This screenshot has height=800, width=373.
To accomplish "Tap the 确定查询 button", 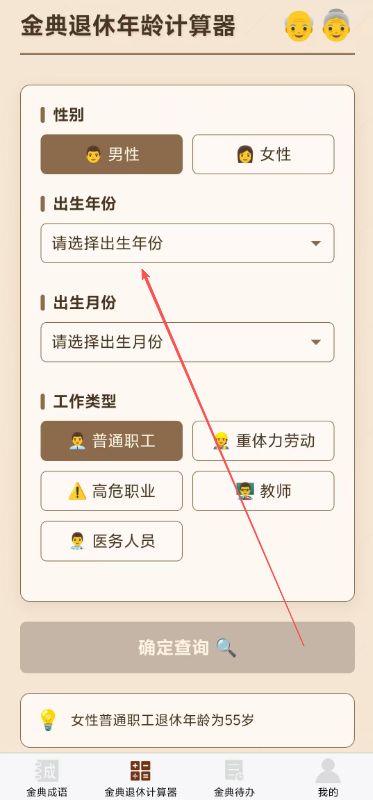I will (x=187, y=647).
